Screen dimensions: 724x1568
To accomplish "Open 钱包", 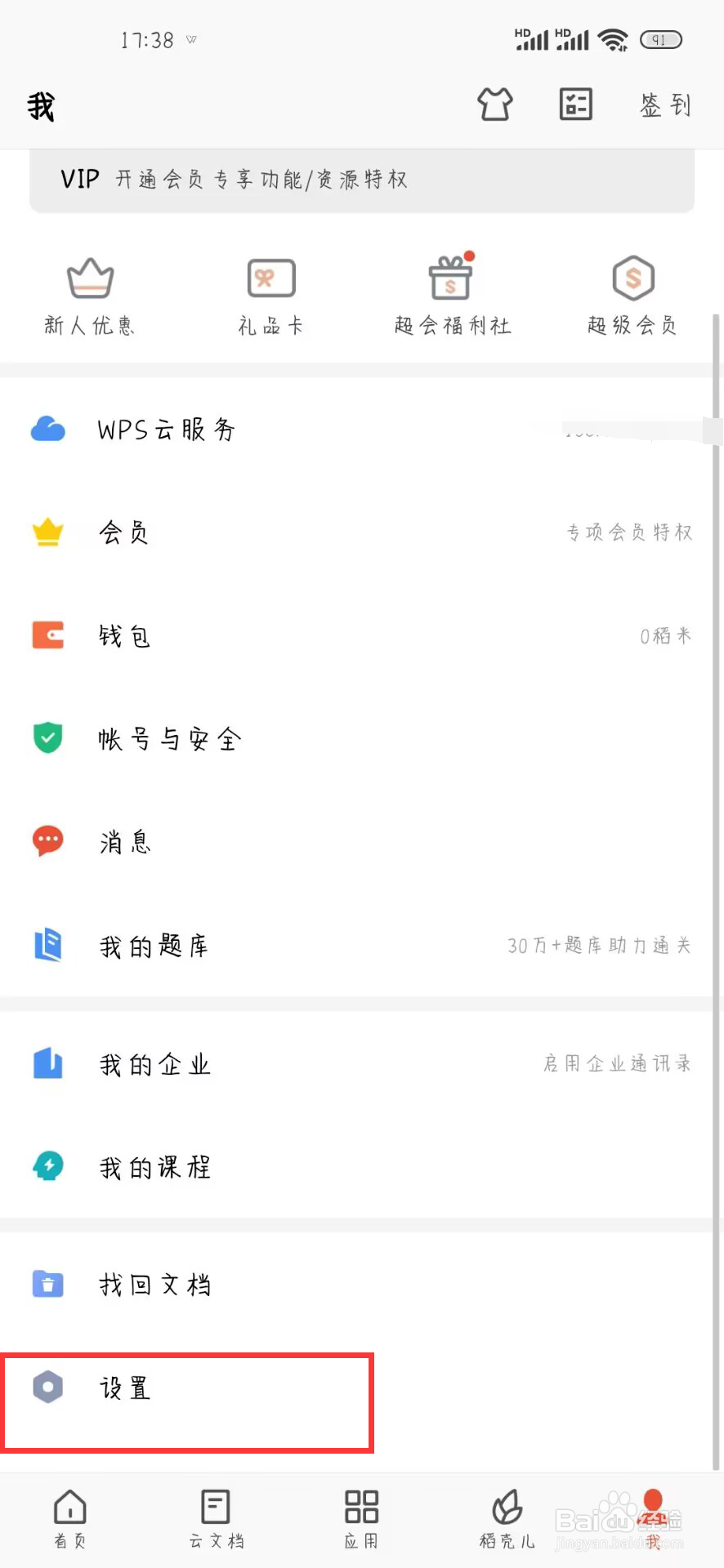I will pyautogui.click(x=357, y=635).
